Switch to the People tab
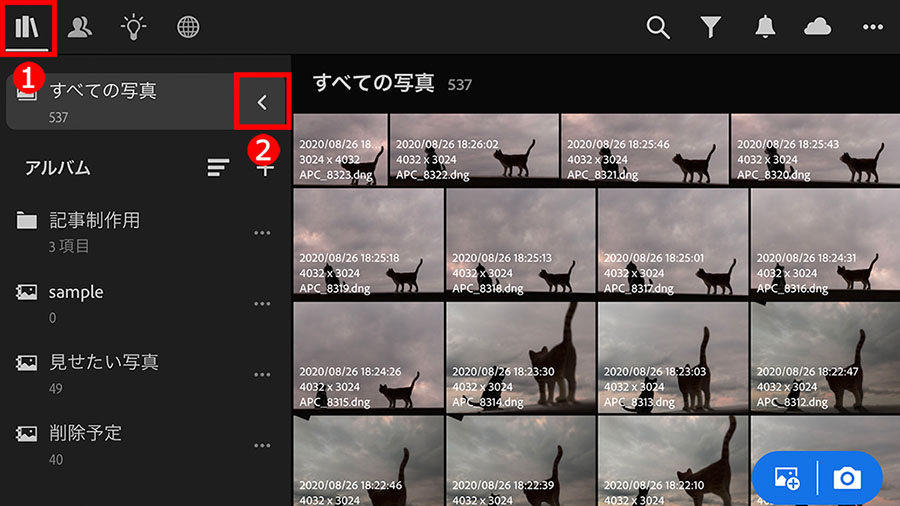This screenshot has width=900, height=506. pyautogui.click(x=79, y=28)
